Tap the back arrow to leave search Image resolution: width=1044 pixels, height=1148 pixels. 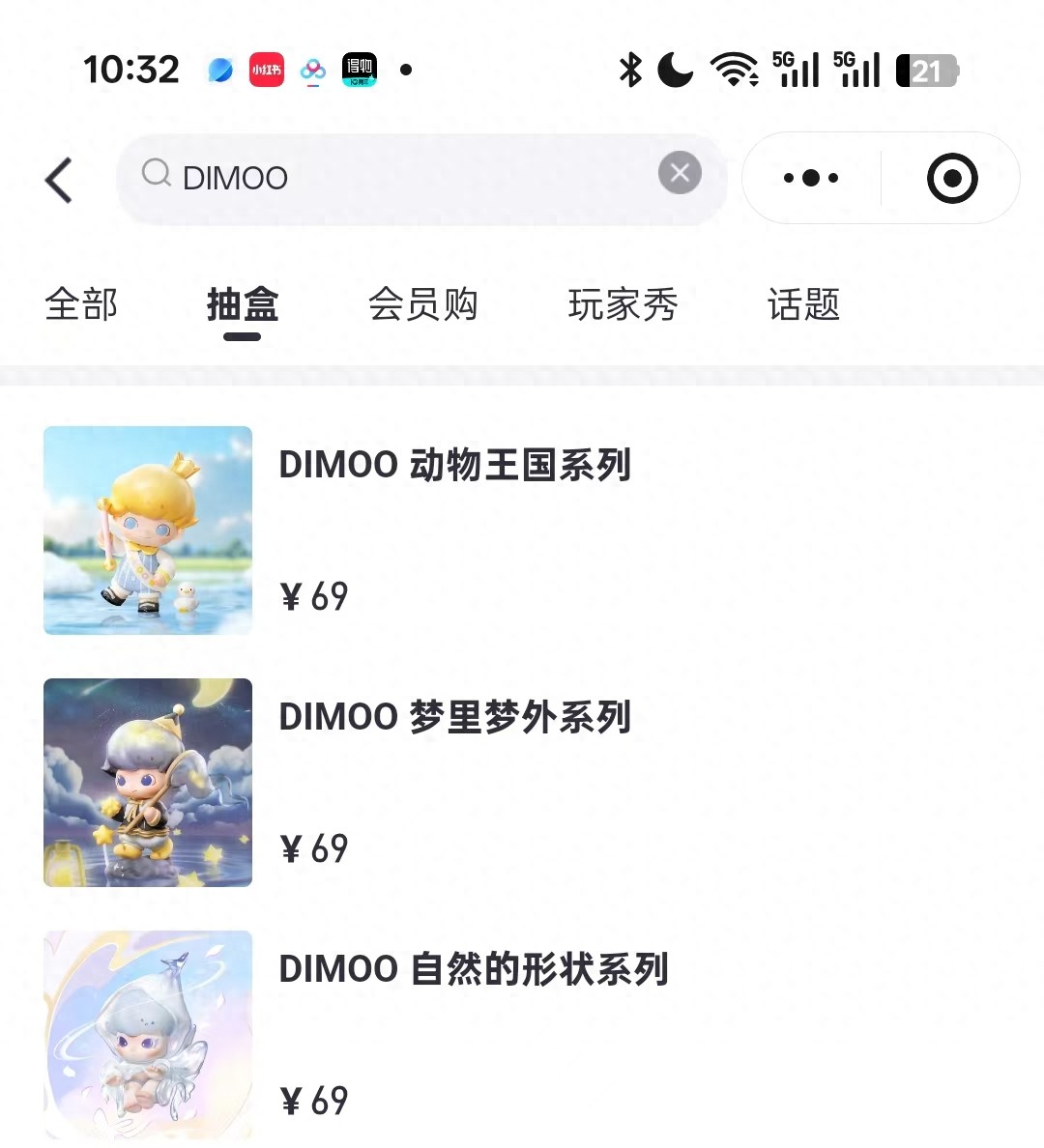click(x=58, y=180)
